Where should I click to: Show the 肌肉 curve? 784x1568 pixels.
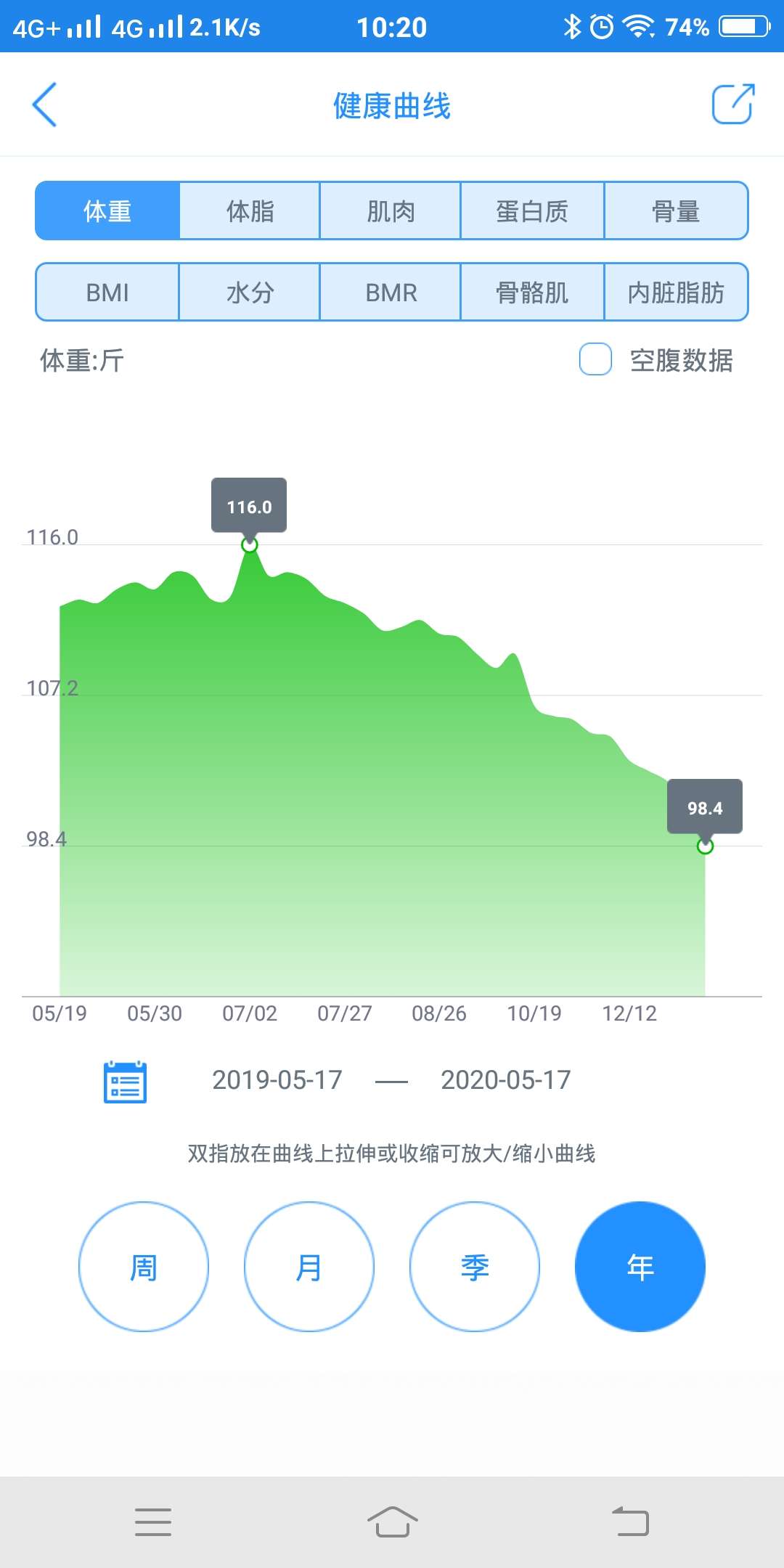(391, 211)
